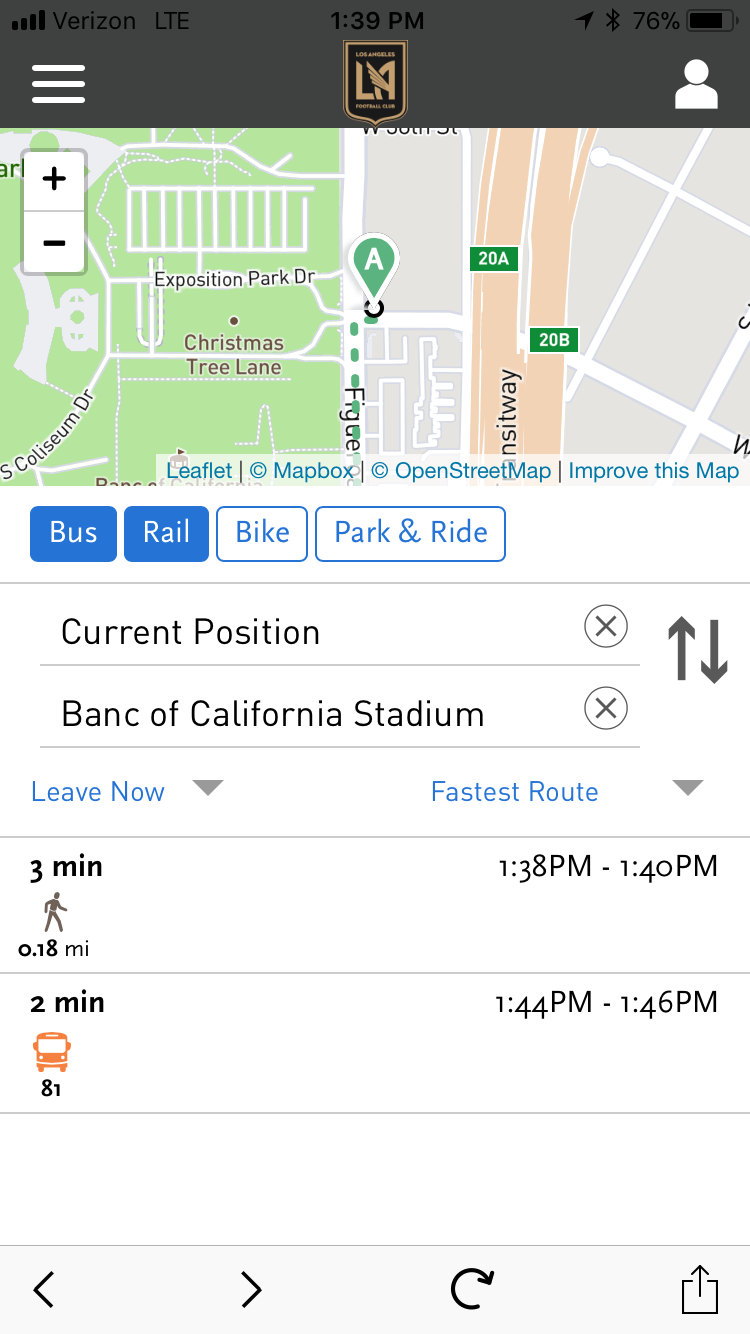Swap origin and destination
The height and width of the screenshot is (1334, 750).
click(697, 649)
